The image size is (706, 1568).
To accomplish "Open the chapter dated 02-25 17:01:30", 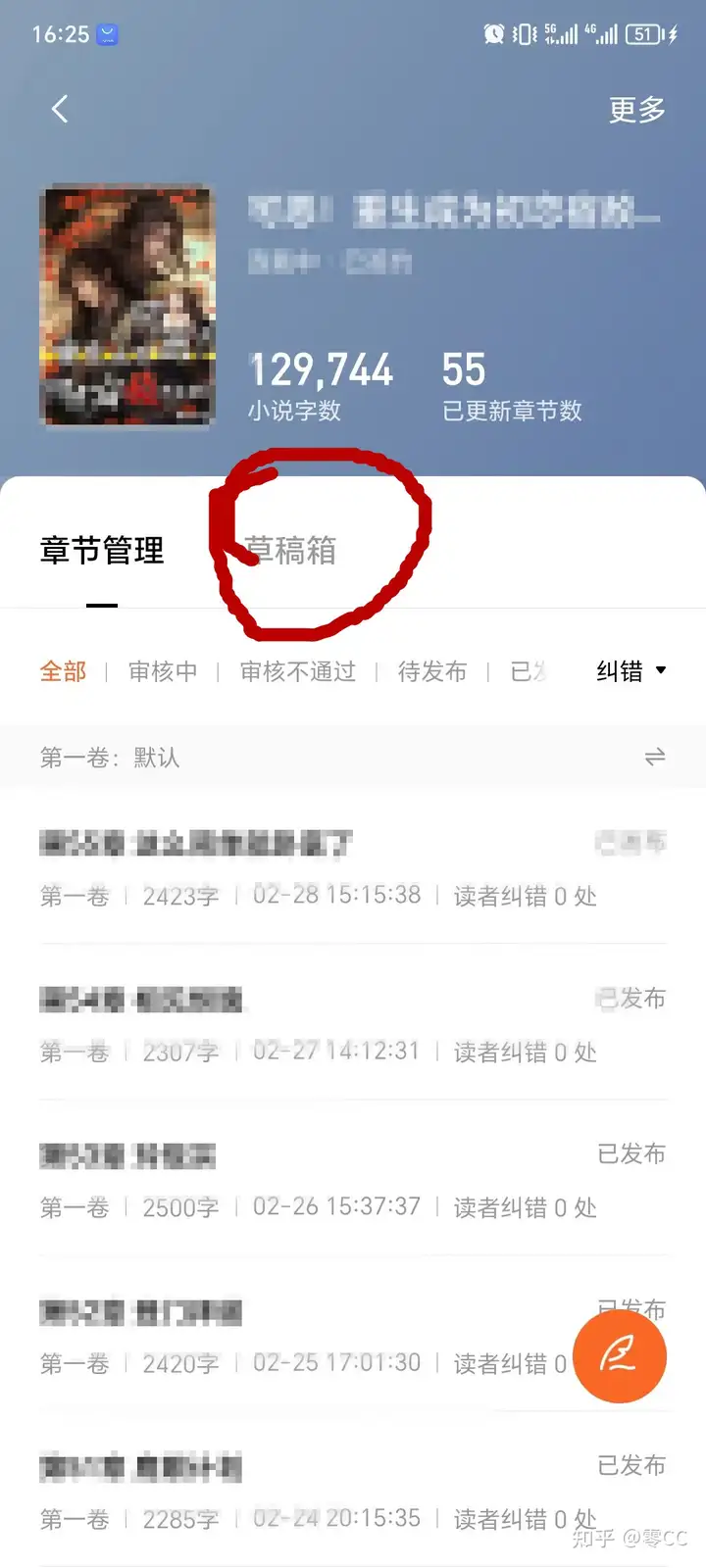I will point(294,1336).
